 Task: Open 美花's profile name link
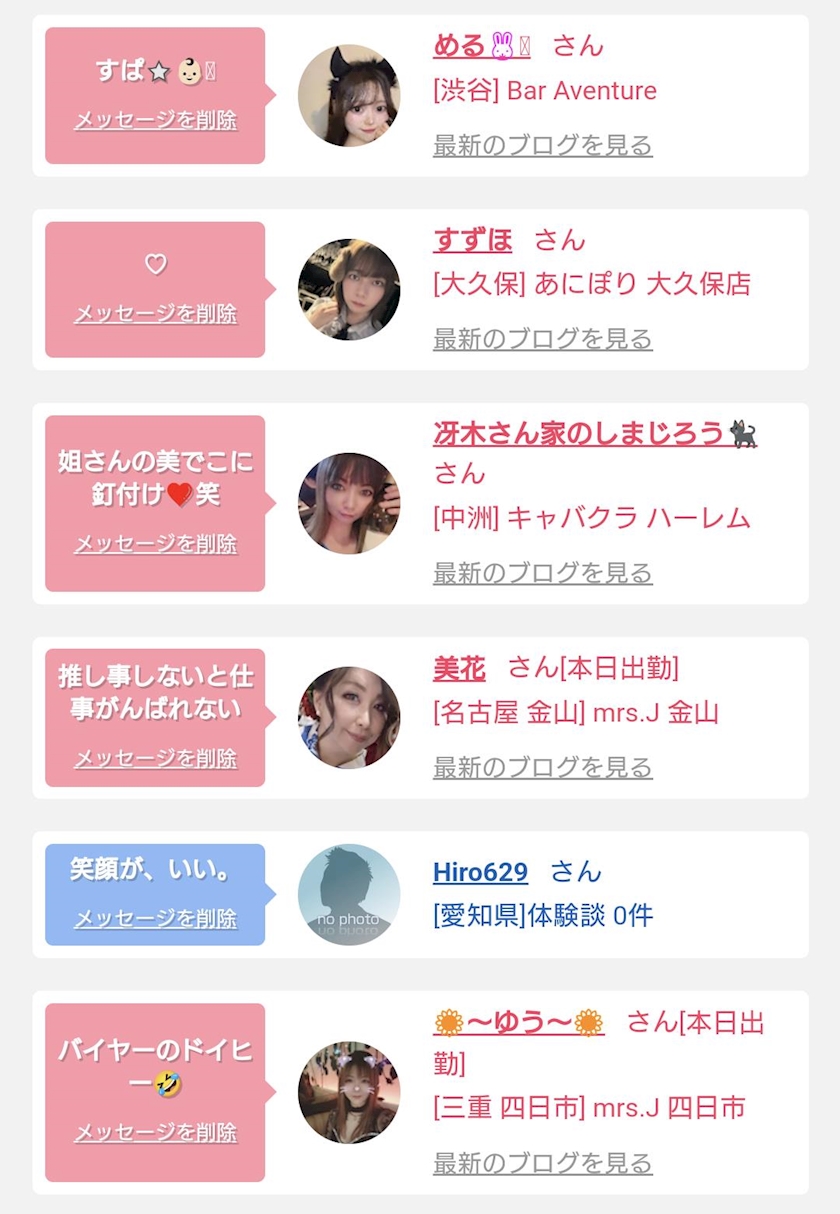tap(459, 667)
